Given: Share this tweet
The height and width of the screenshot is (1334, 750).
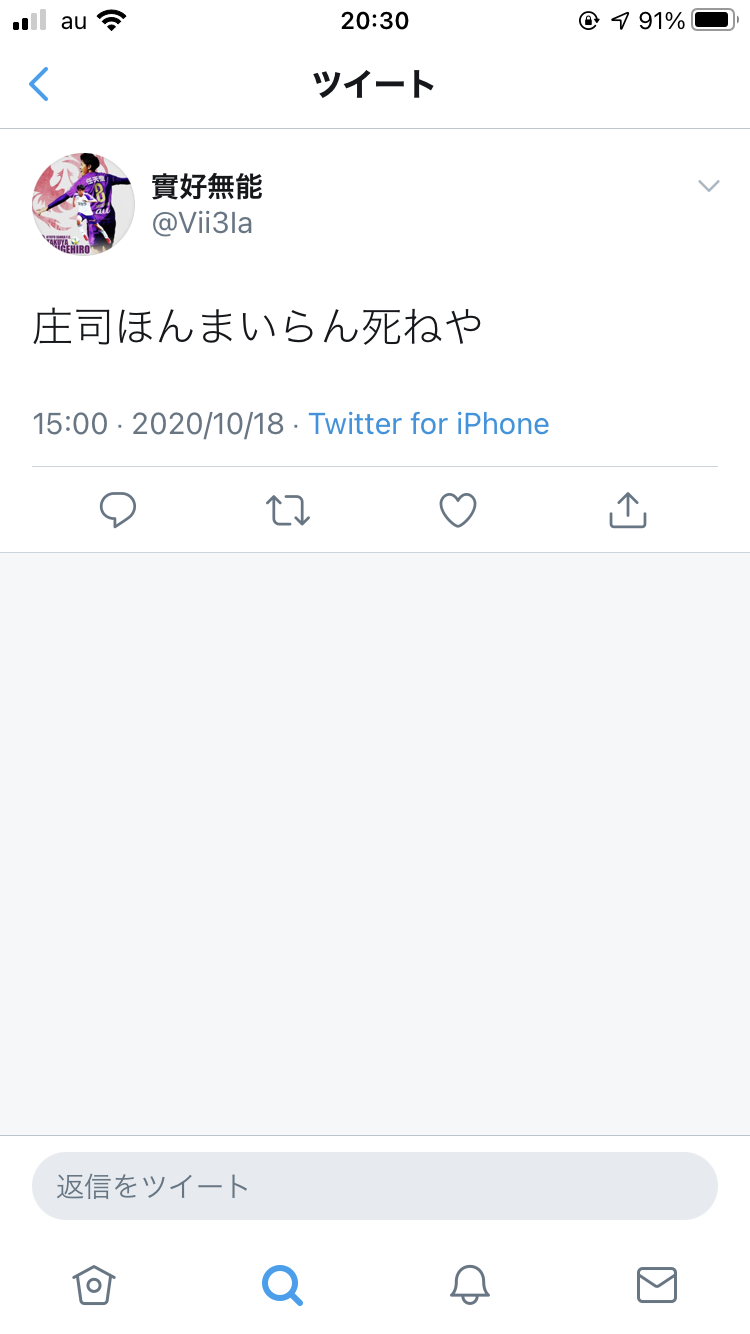Looking at the screenshot, I should tap(628, 510).
